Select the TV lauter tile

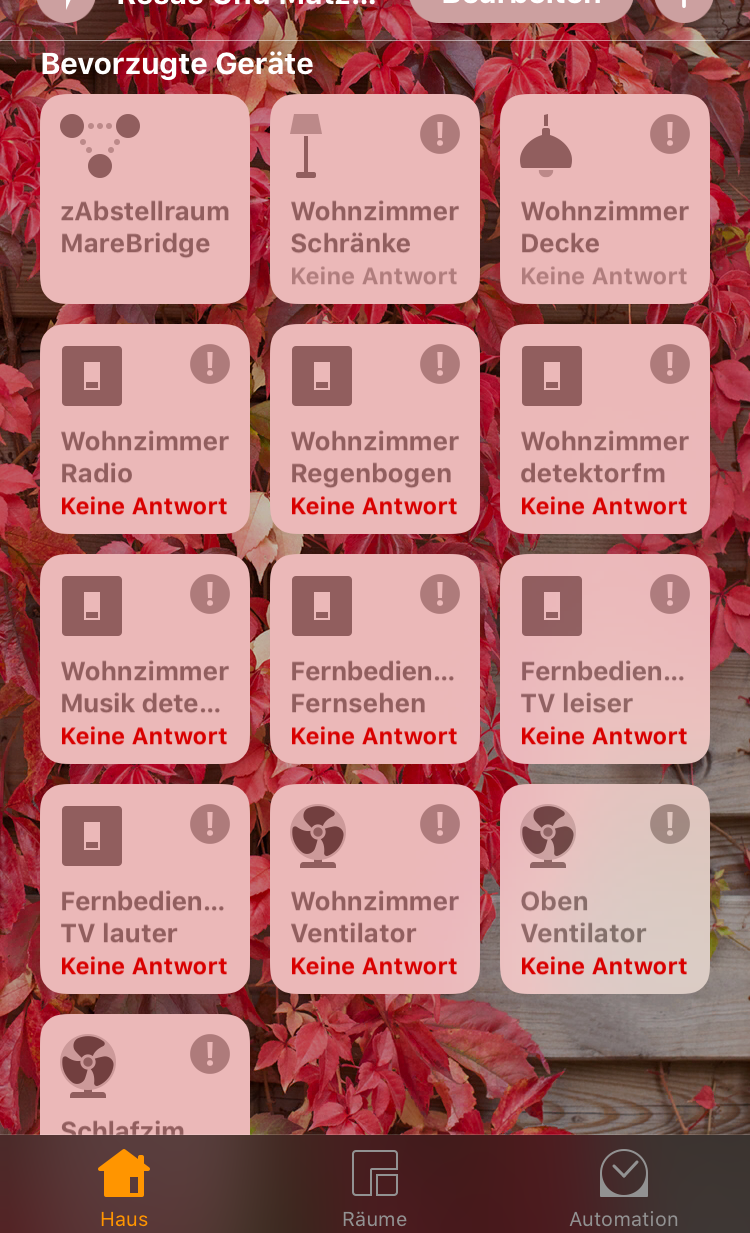[145, 889]
